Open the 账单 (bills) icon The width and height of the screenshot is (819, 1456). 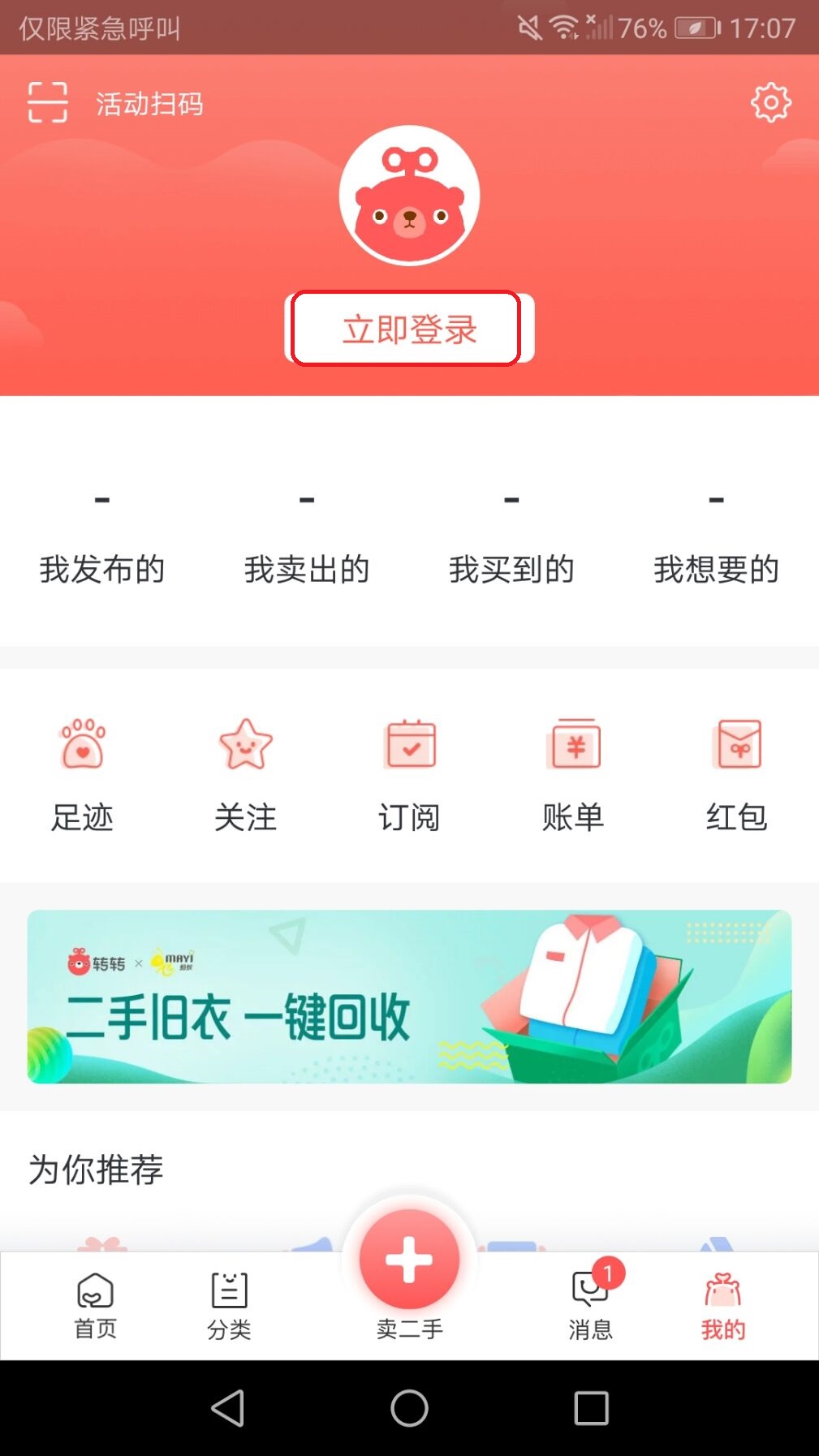[x=574, y=771]
